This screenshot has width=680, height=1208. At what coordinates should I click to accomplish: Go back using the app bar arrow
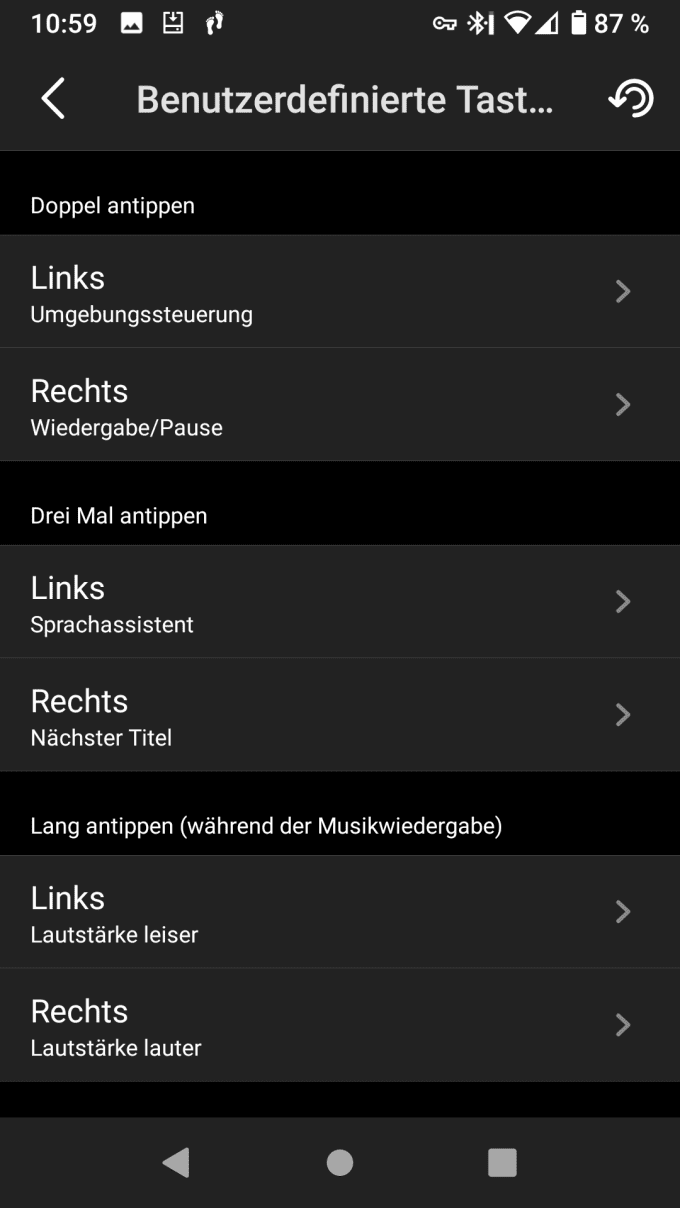53,99
